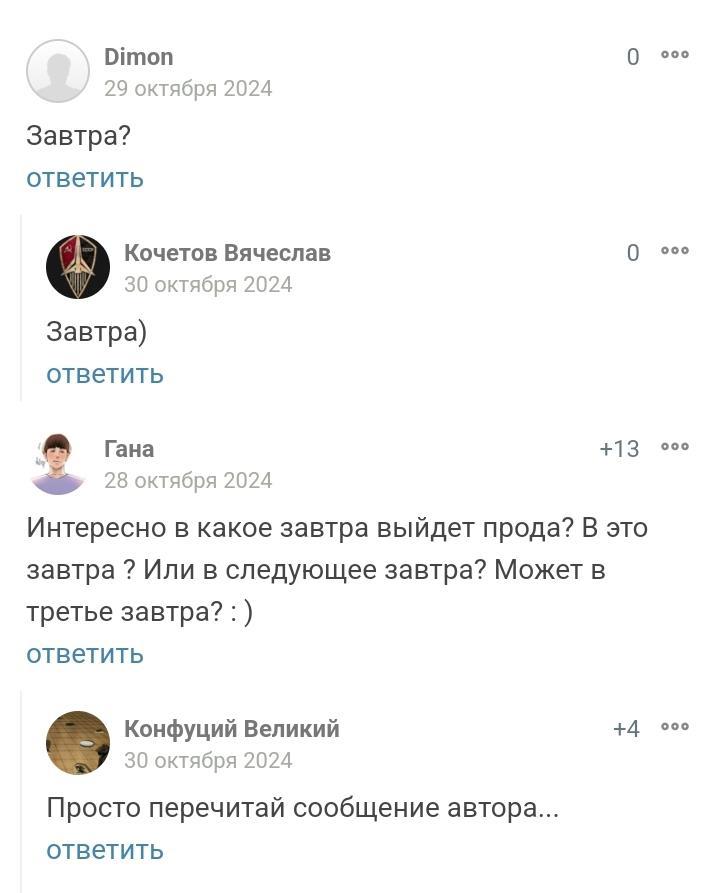Reply to Гана's comment
This screenshot has width=720, height=893.
tap(85, 654)
